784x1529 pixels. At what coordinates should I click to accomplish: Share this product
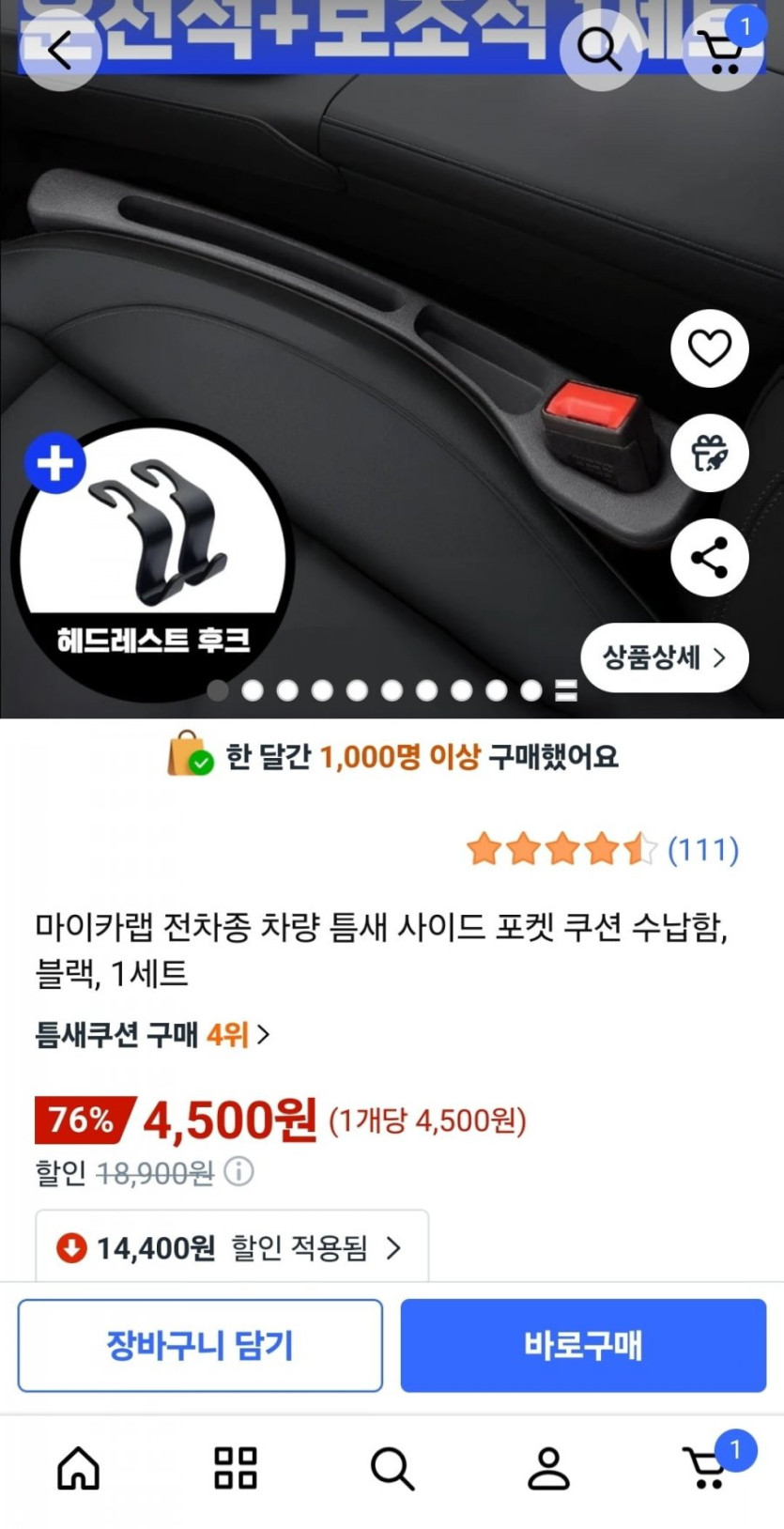(709, 557)
